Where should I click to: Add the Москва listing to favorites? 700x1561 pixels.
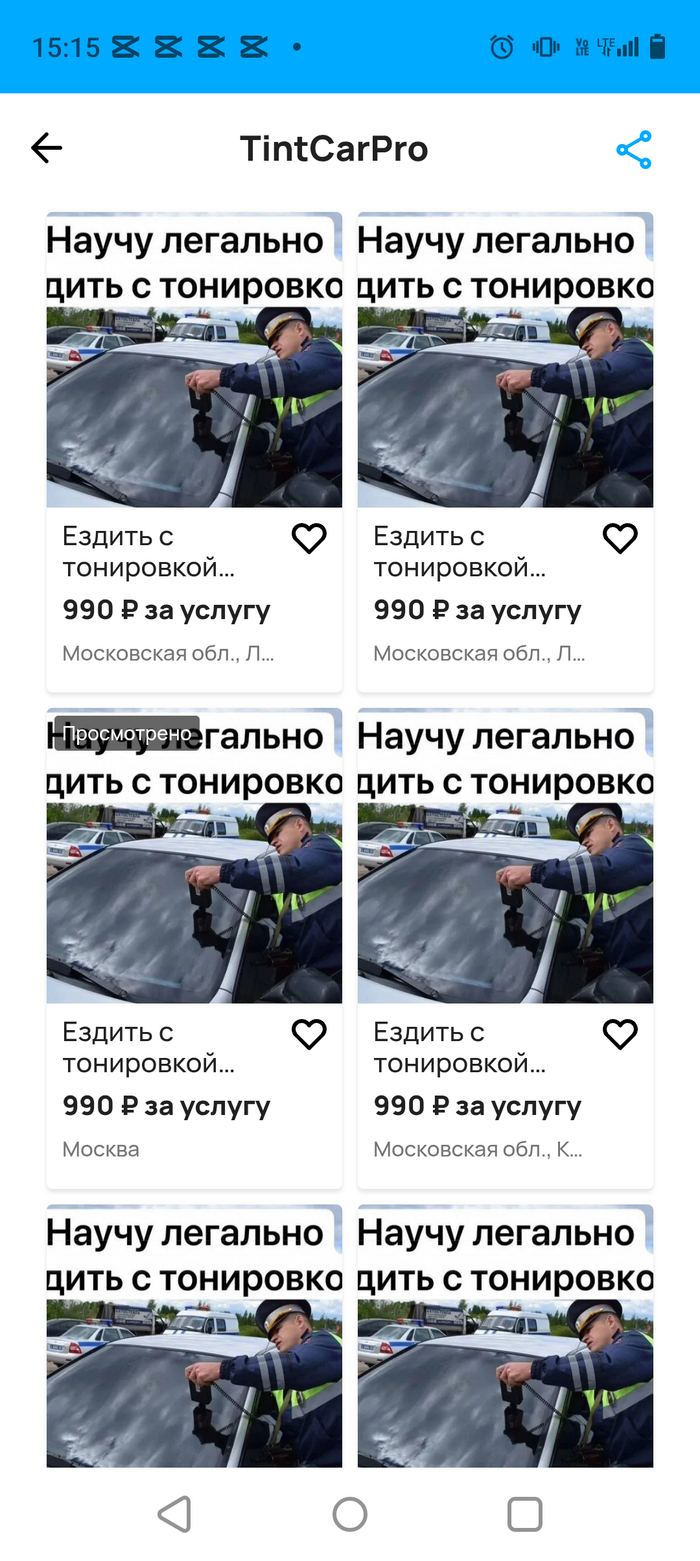pyautogui.click(x=309, y=1034)
